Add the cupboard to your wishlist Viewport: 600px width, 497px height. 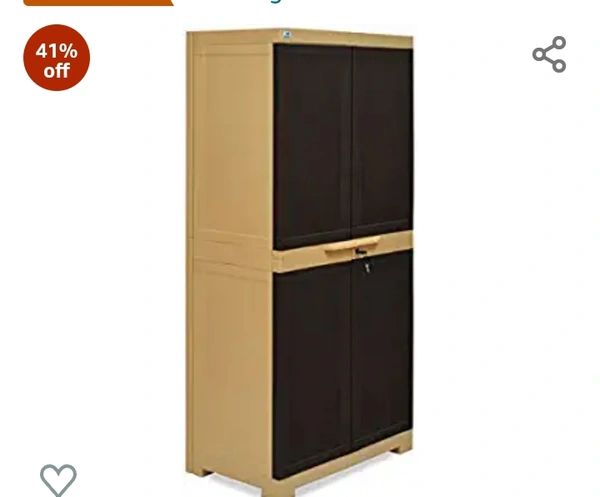(x=58, y=479)
